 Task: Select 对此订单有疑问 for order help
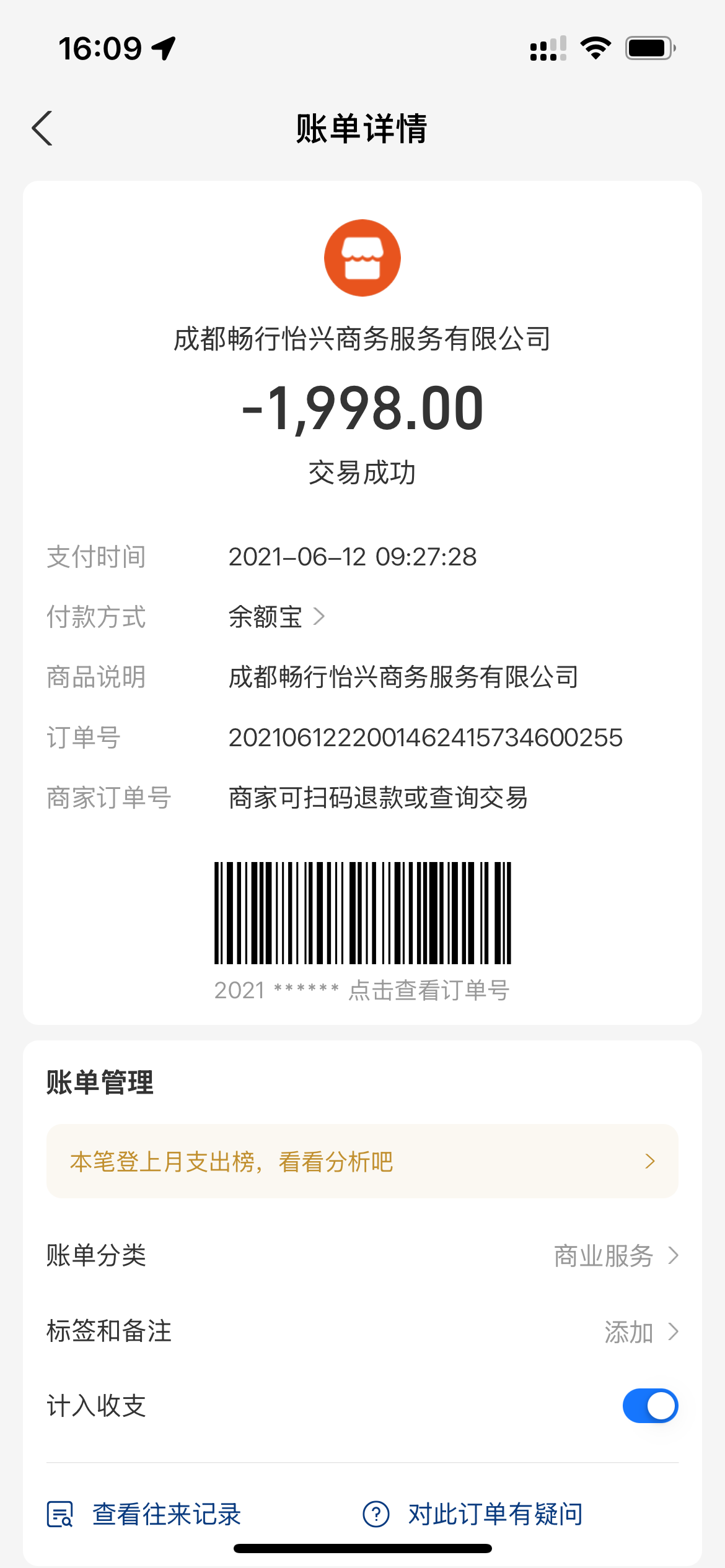tap(473, 1514)
